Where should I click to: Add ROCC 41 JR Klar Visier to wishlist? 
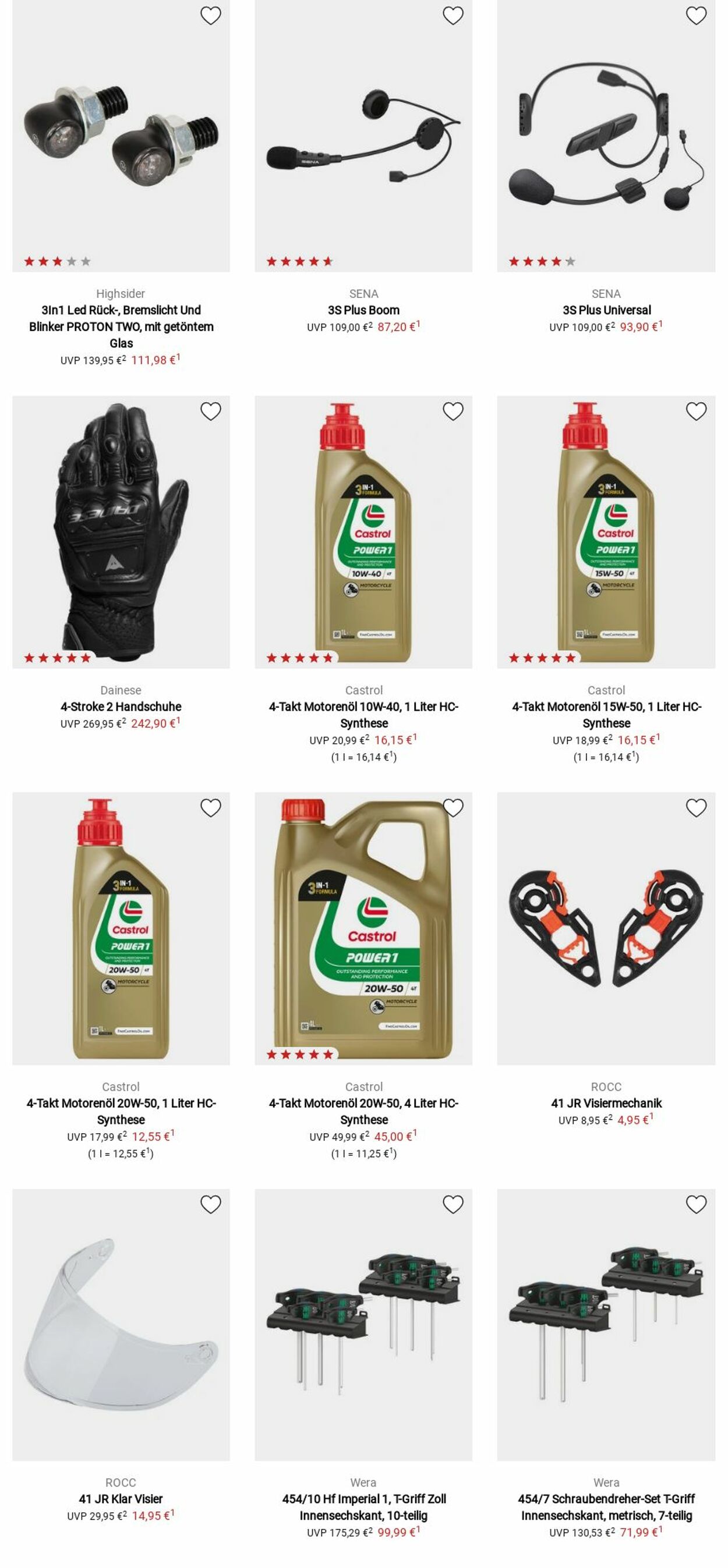point(210,1204)
